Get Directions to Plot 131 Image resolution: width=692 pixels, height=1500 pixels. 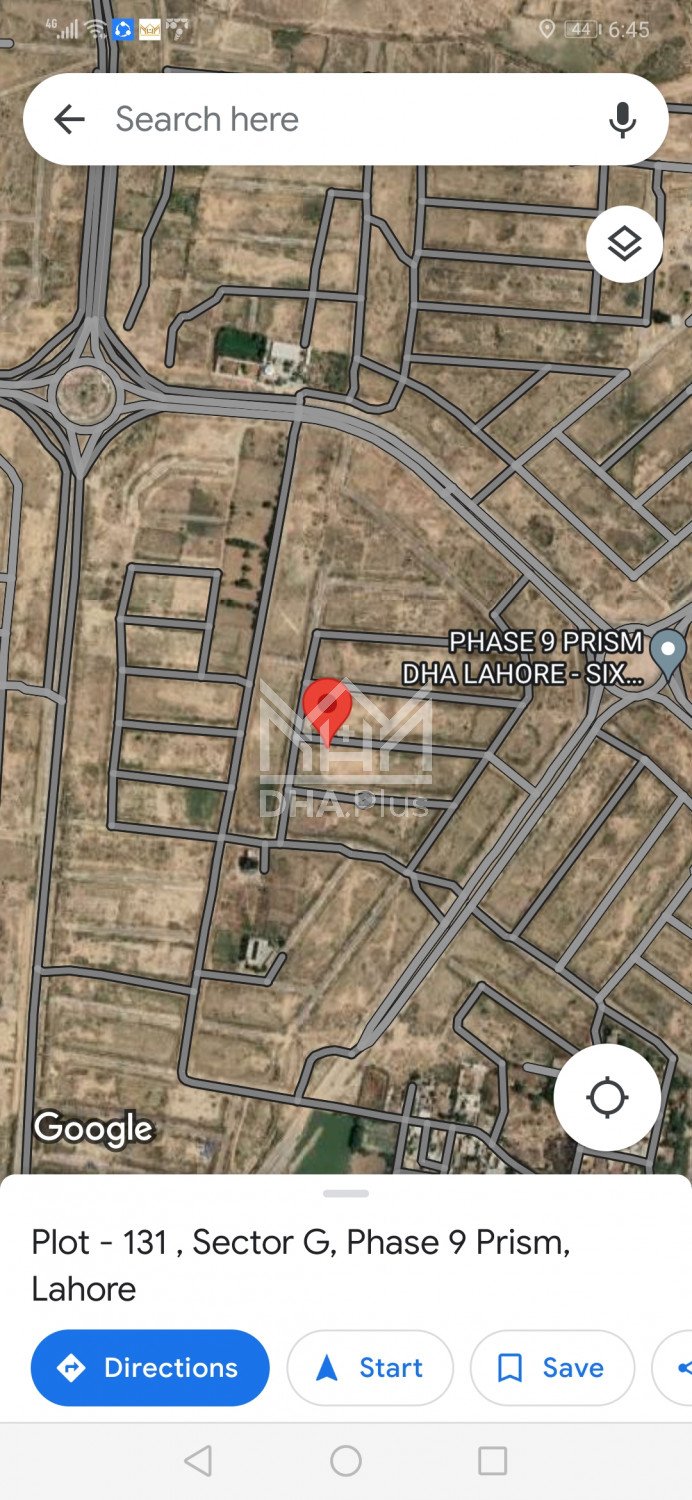[150, 1367]
